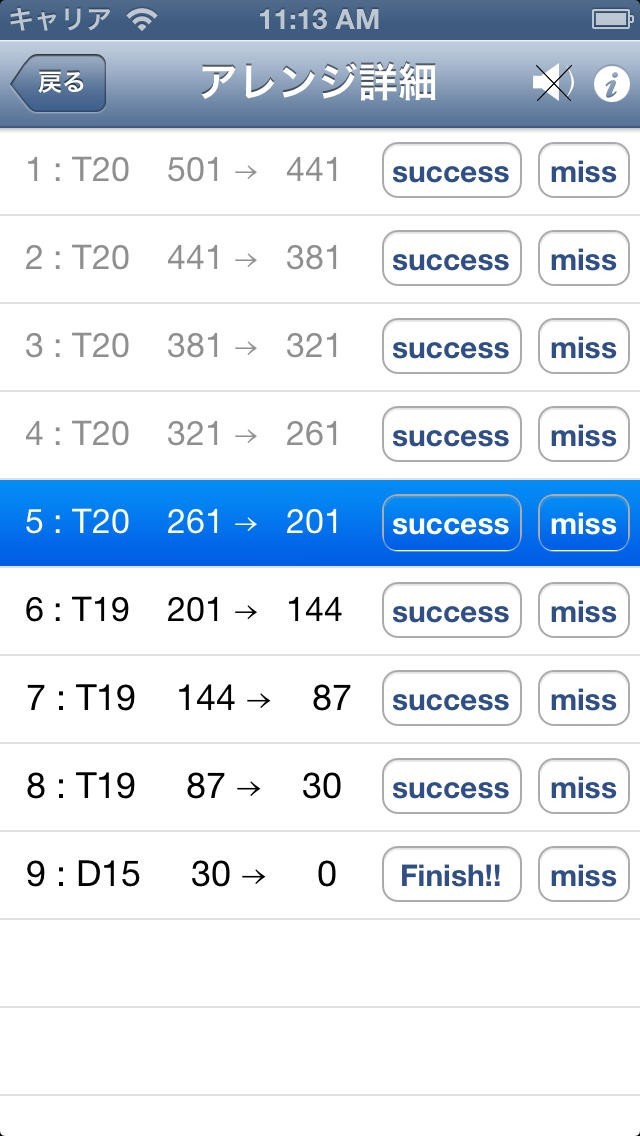The height and width of the screenshot is (1136, 640).
Task: Tap miss on throw 4 (321 → 261)
Action: click(x=583, y=436)
